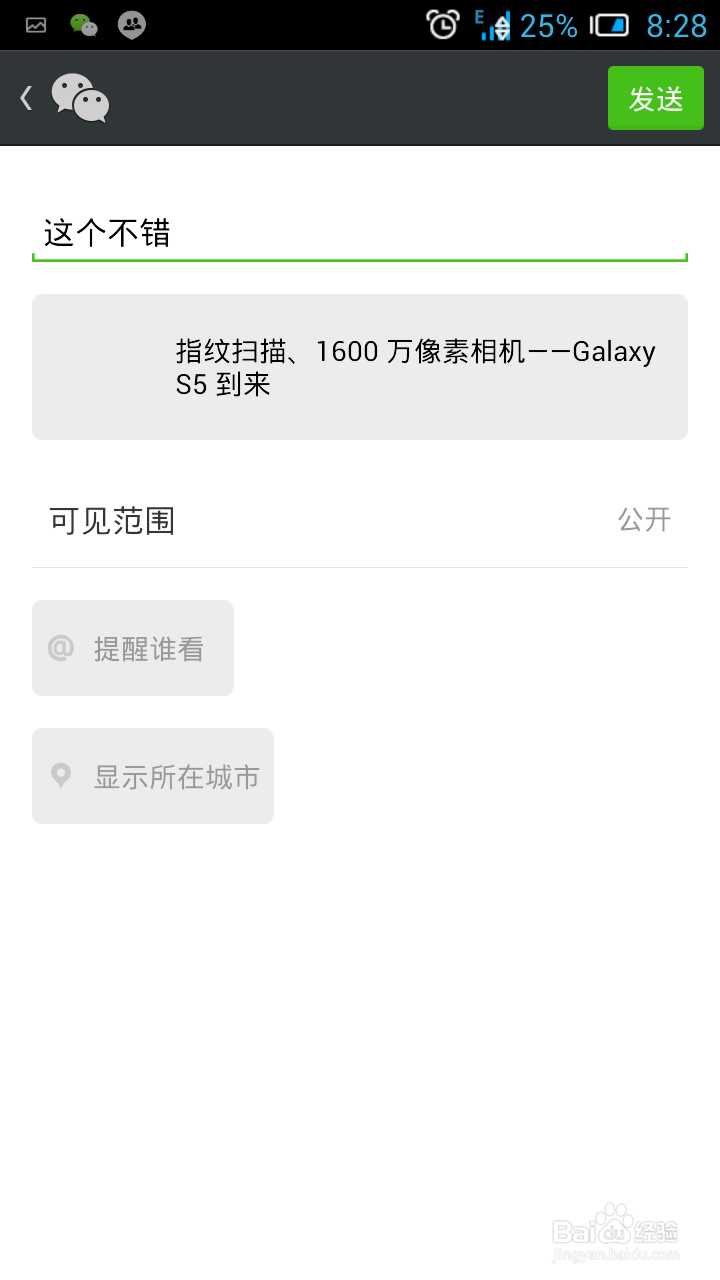This screenshot has height=1280, width=720.
Task: Select the 显示所在城市 location option
Action: tap(152, 776)
